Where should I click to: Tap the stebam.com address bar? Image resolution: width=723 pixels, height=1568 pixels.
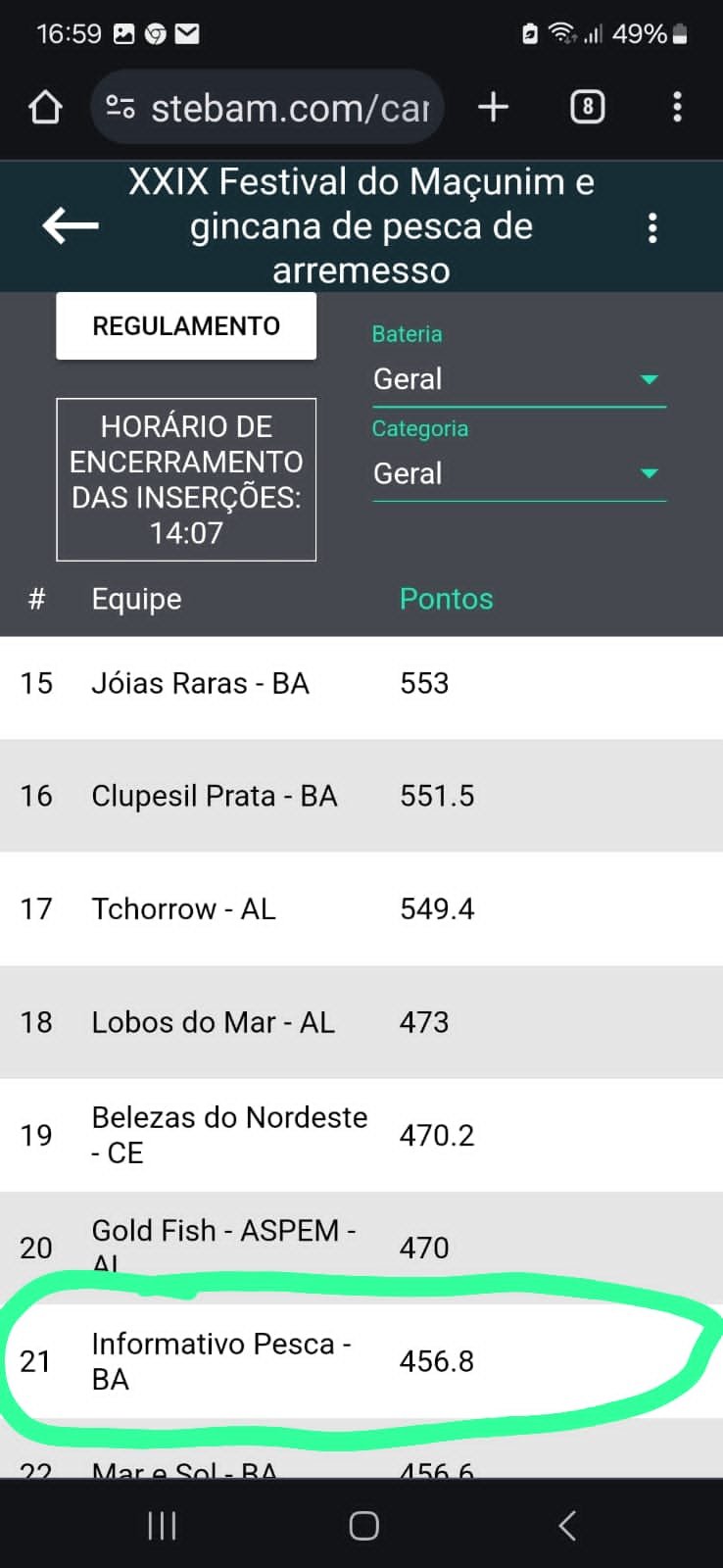(x=267, y=107)
